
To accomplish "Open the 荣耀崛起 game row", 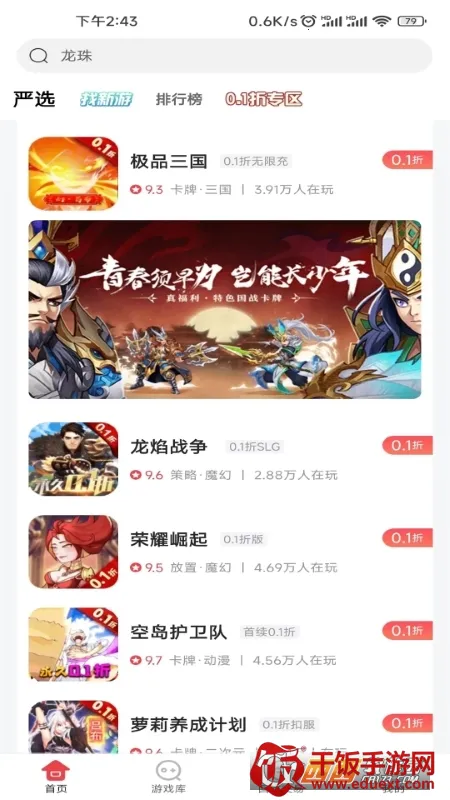I will click(x=230, y=552).
